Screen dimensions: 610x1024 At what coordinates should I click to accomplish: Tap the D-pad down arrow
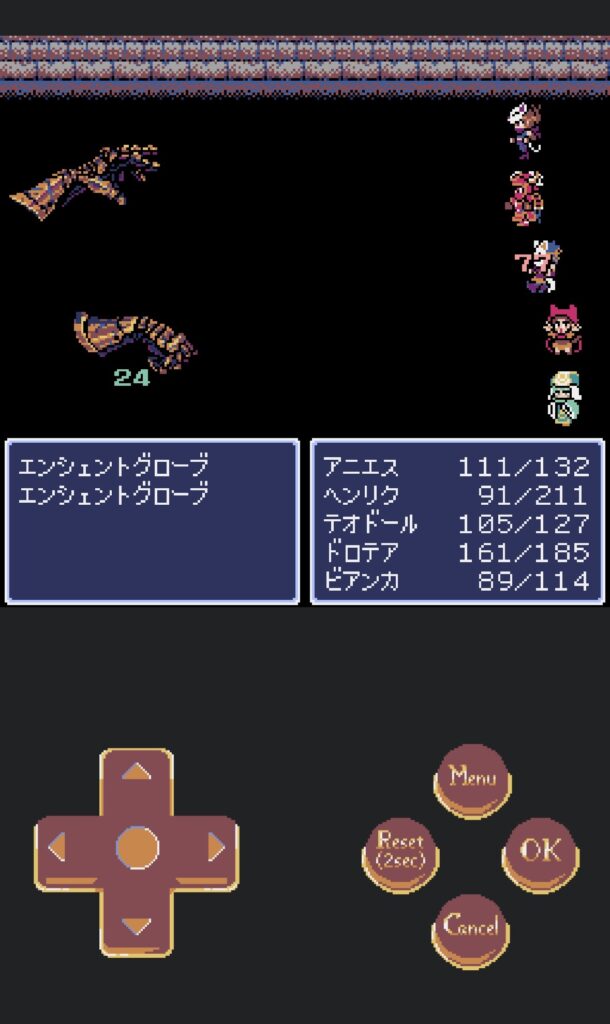click(x=137, y=924)
